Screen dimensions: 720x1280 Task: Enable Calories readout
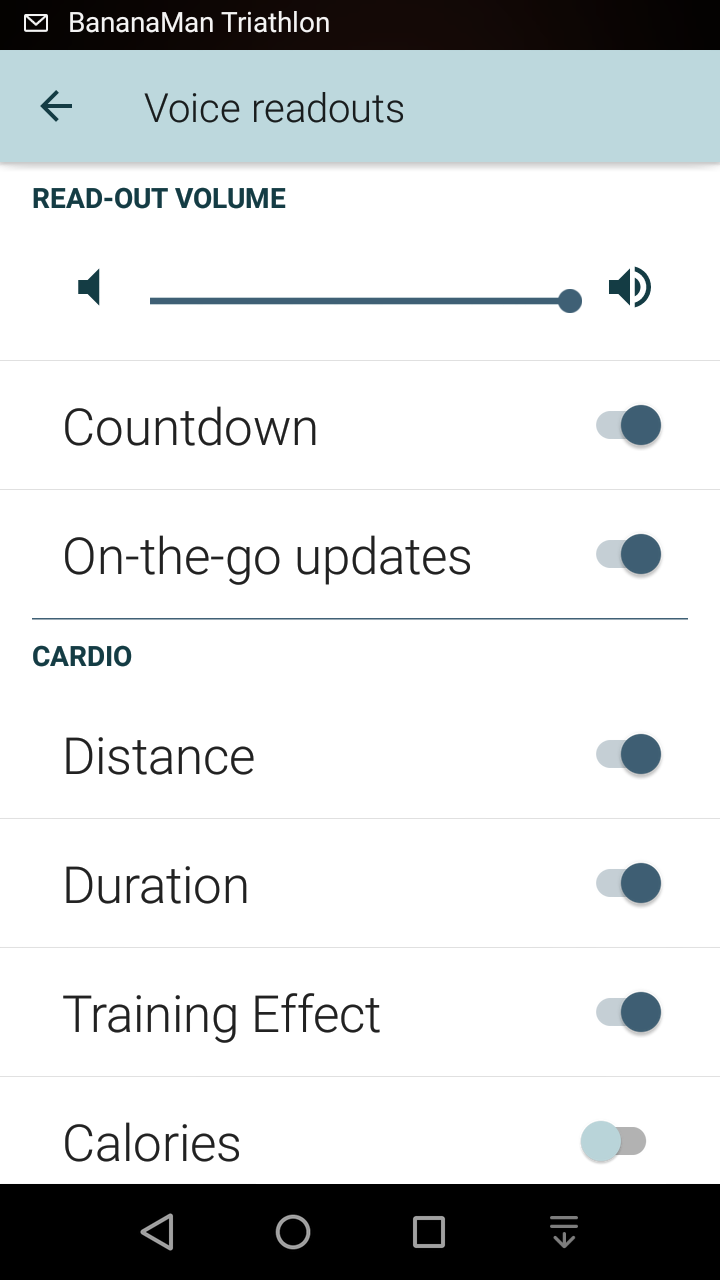coord(614,1141)
